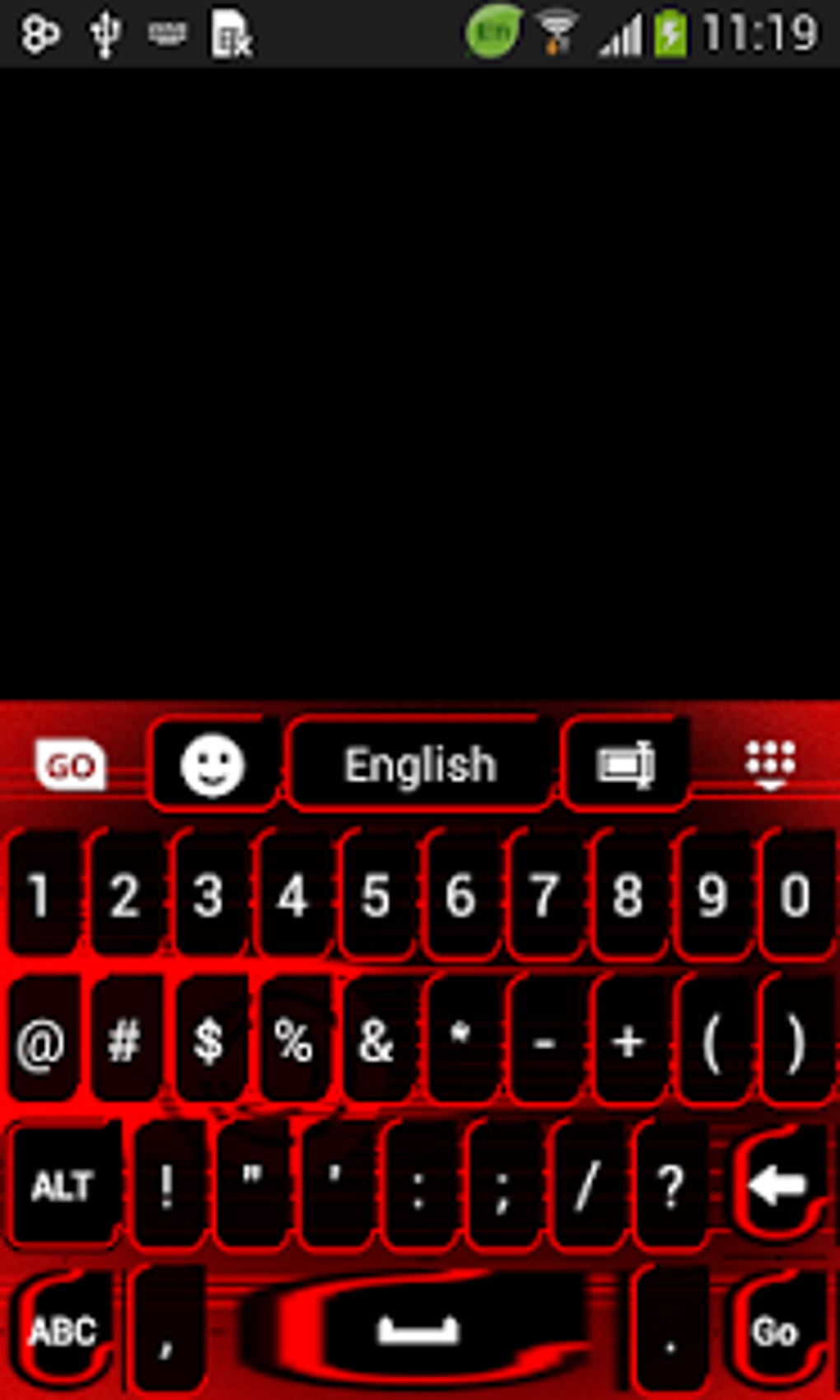Type the number 5 key
Image resolution: width=840 pixels, height=1400 pixels.
(376, 896)
